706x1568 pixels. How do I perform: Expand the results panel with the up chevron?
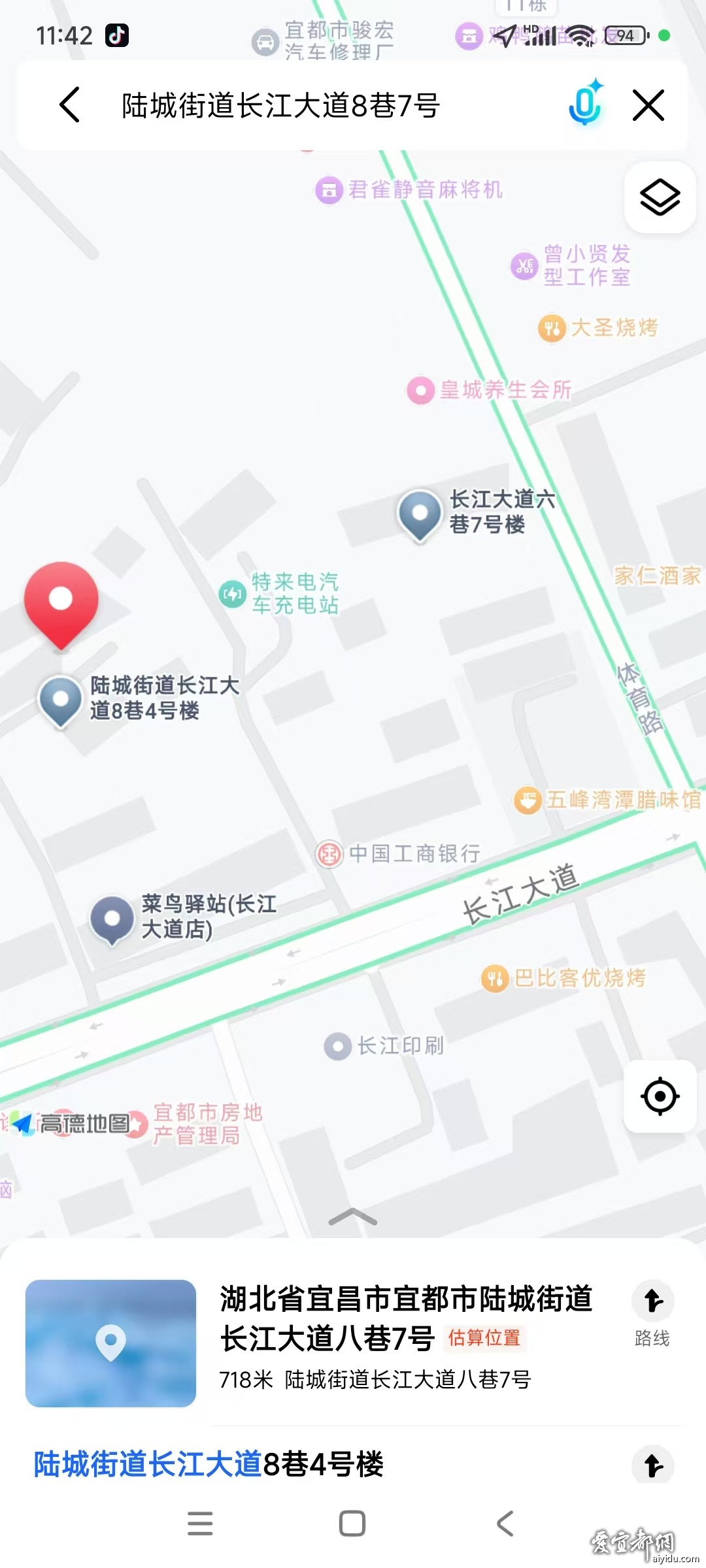(353, 1217)
